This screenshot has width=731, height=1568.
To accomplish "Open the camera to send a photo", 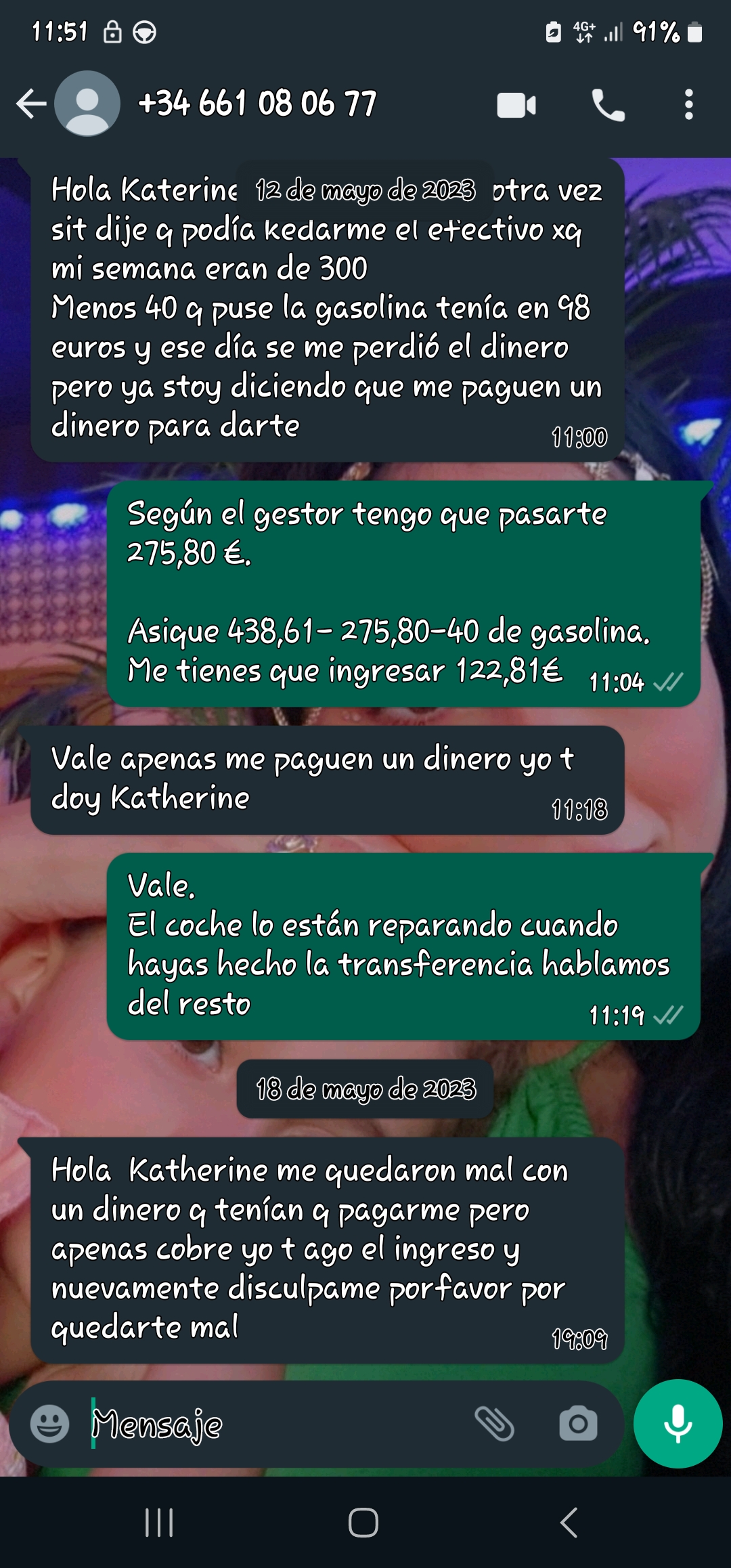I will tap(578, 1423).
